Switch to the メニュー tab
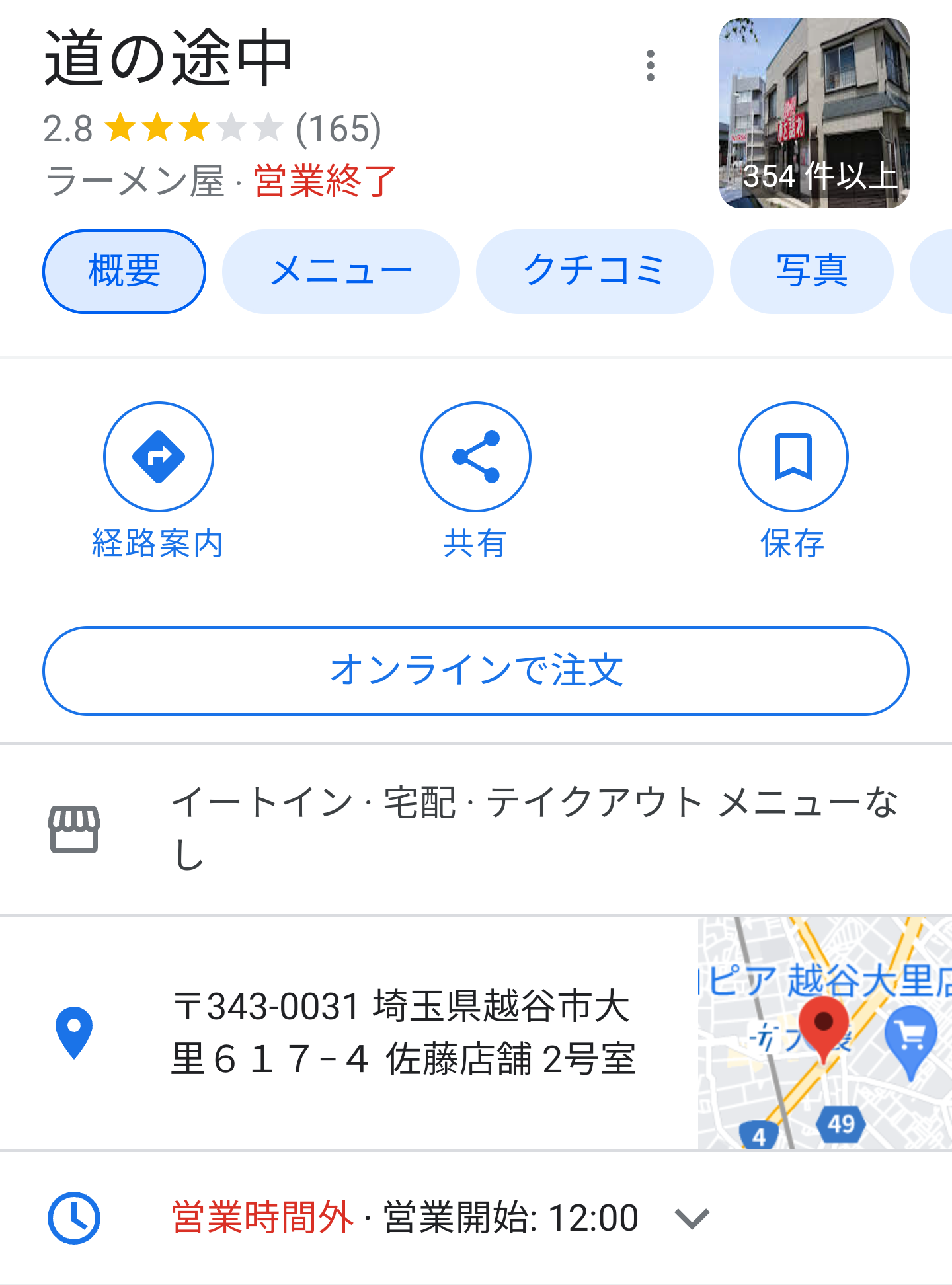Image resolution: width=952 pixels, height=1285 pixels. click(341, 272)
